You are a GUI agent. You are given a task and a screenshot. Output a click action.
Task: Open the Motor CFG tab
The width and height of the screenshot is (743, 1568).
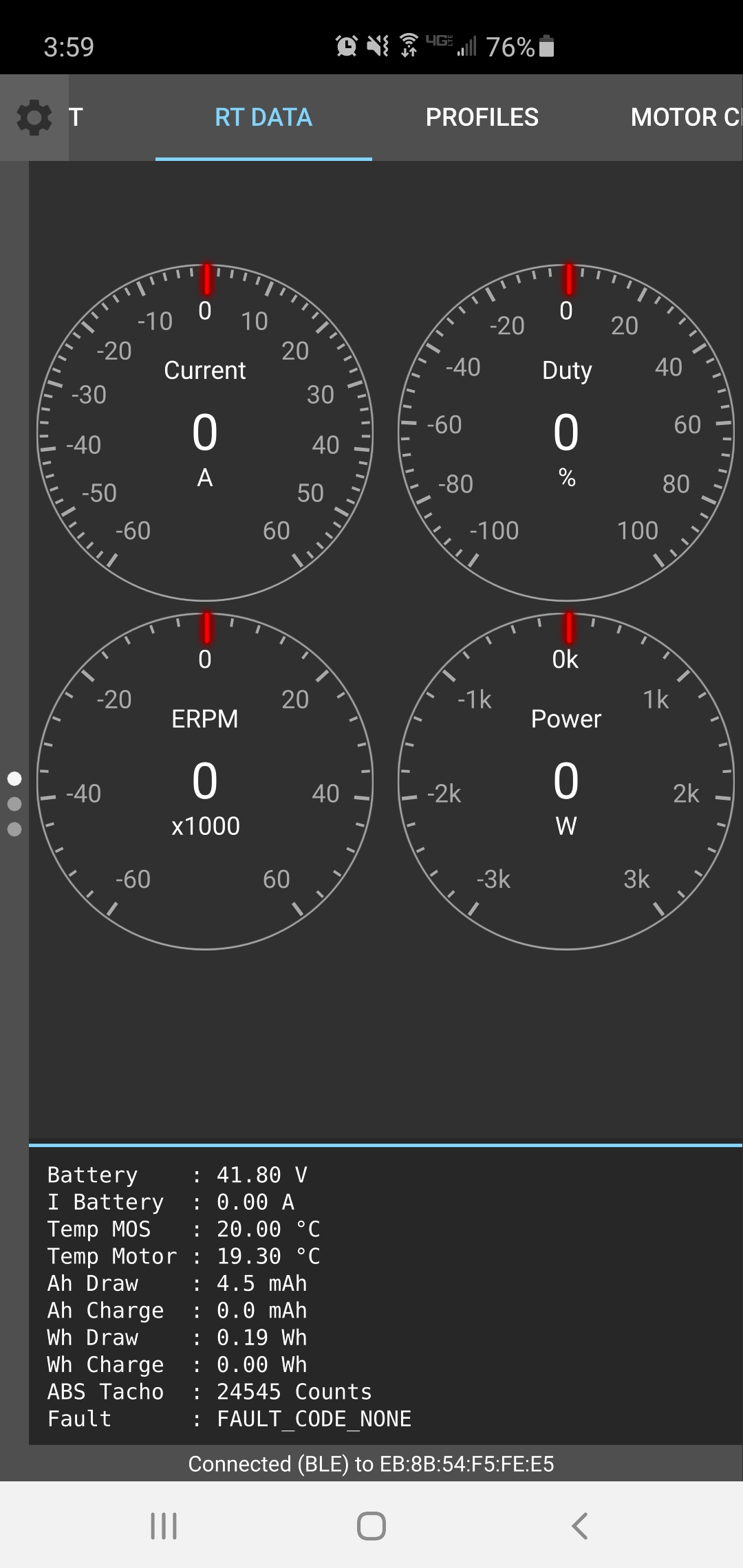click(x=684, y=118)
